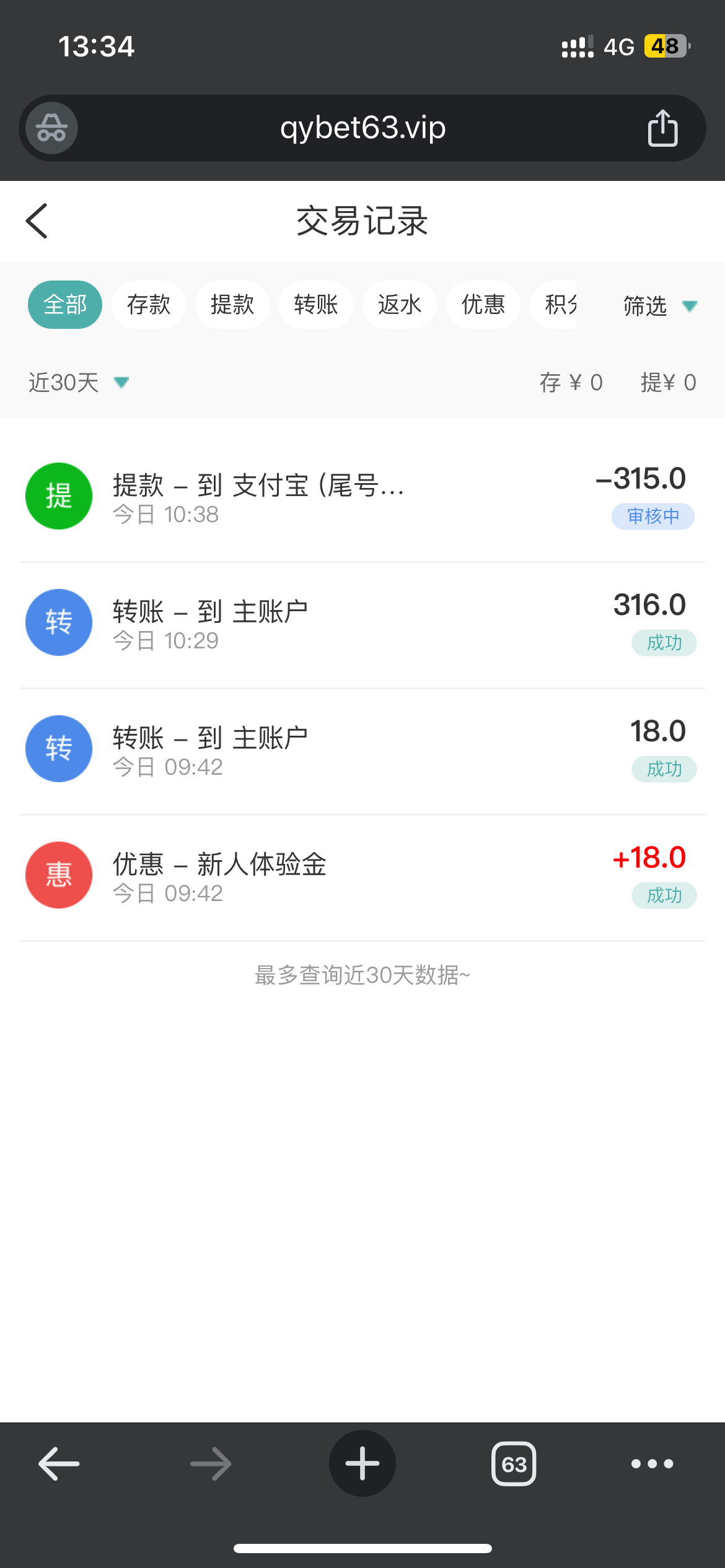The image size is (725, 1568).
Task: Show only 提款 records
Action: (232, 305)
